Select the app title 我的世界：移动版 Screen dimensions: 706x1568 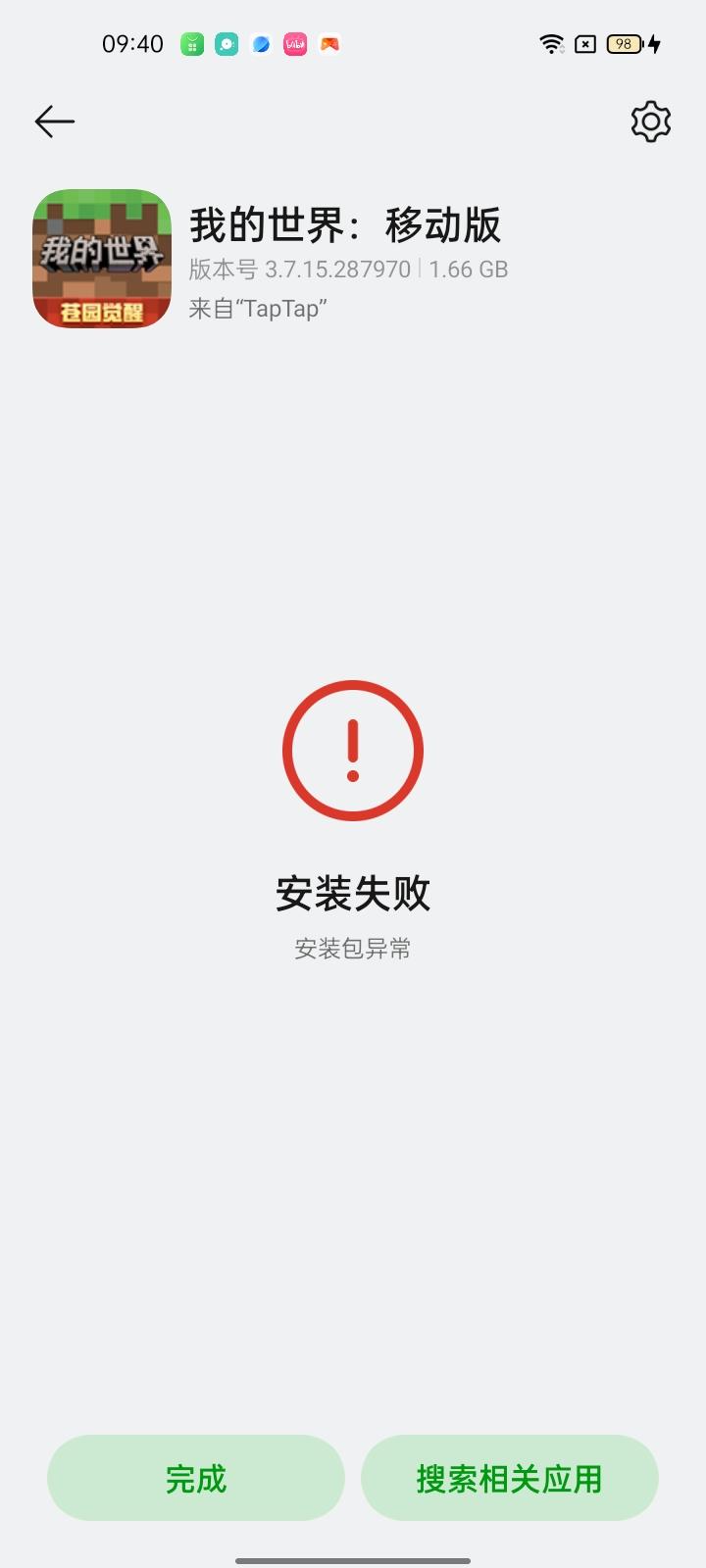pyautogui.click(x=345, y=225)
